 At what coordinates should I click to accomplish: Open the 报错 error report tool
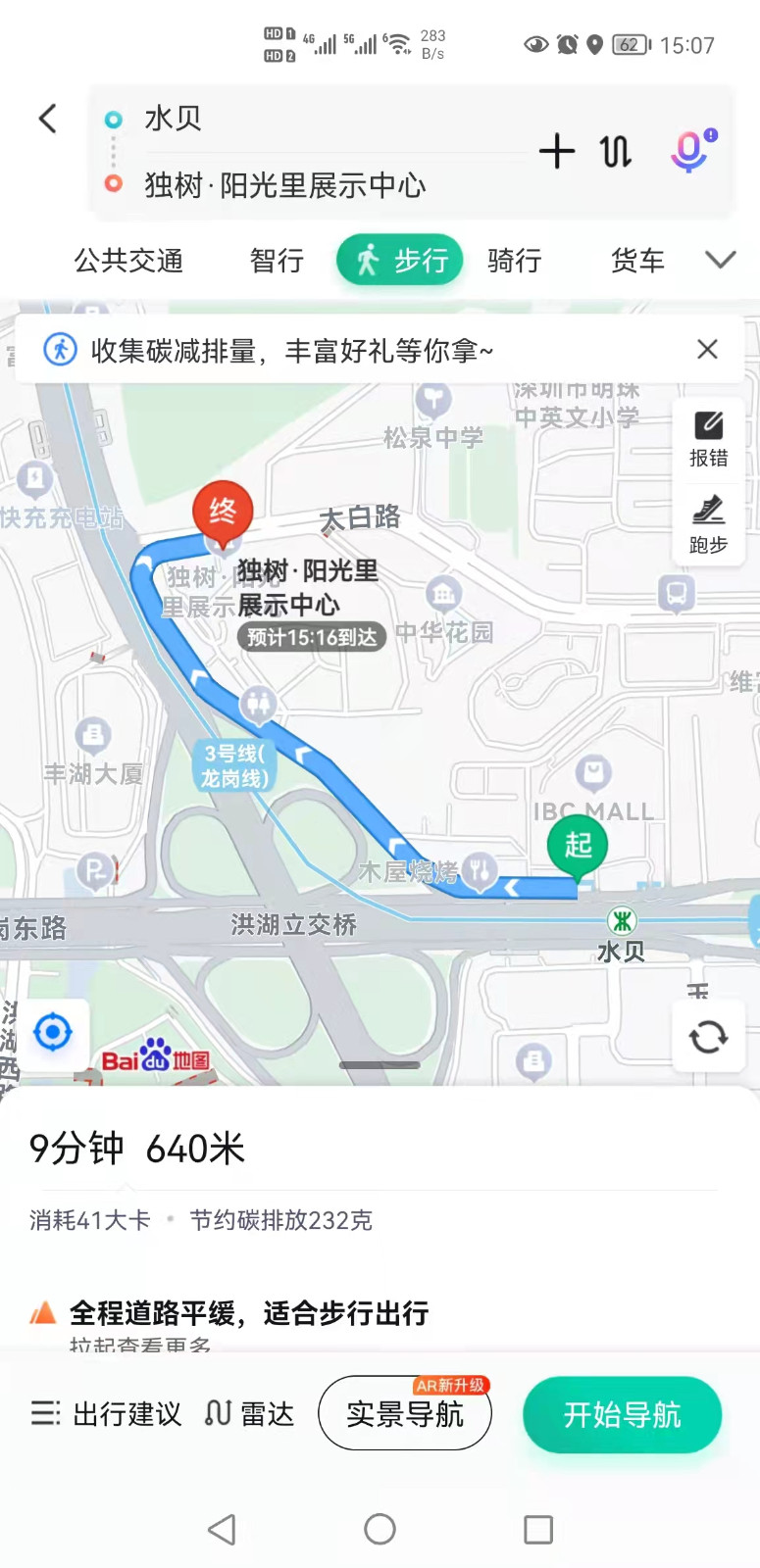[708, 438]
